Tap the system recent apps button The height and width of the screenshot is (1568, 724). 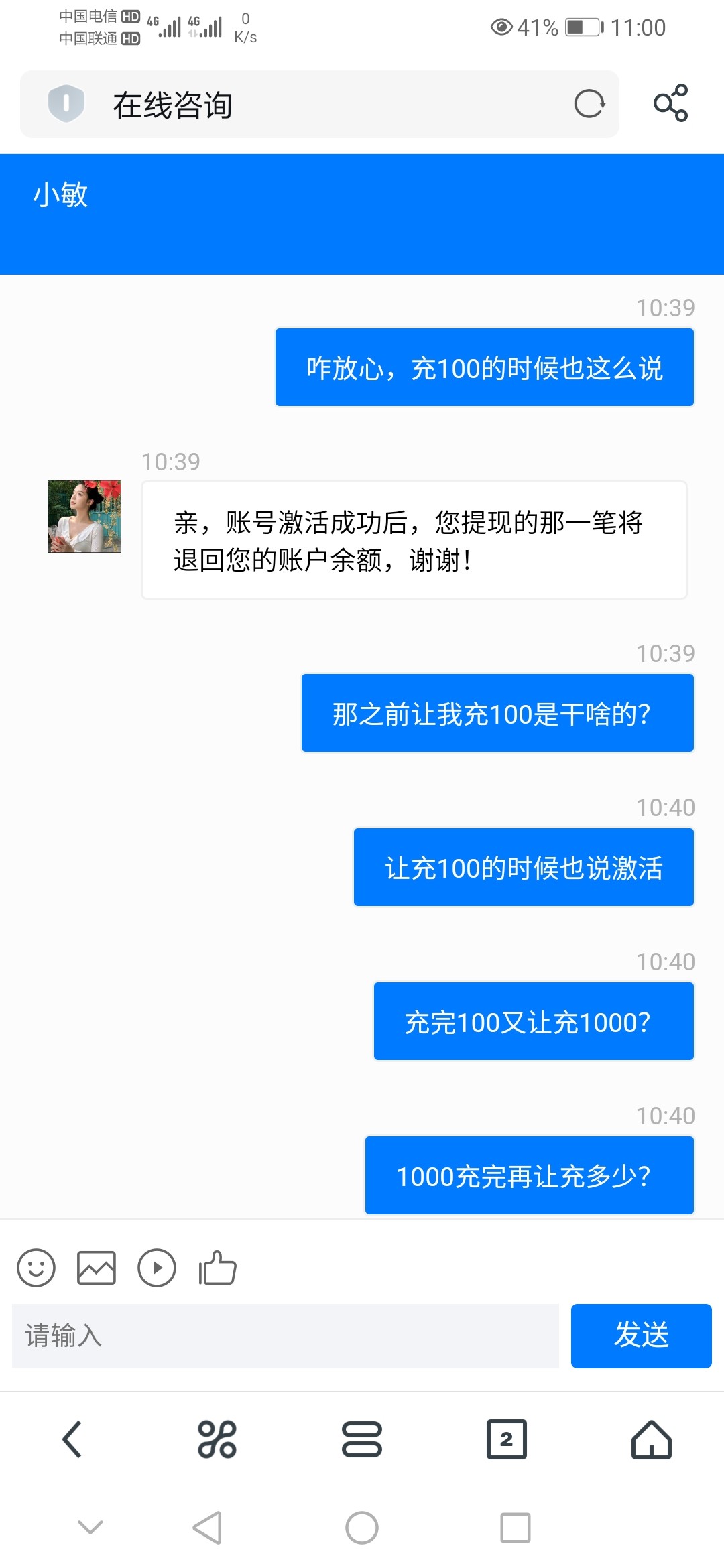point(516,1528)
